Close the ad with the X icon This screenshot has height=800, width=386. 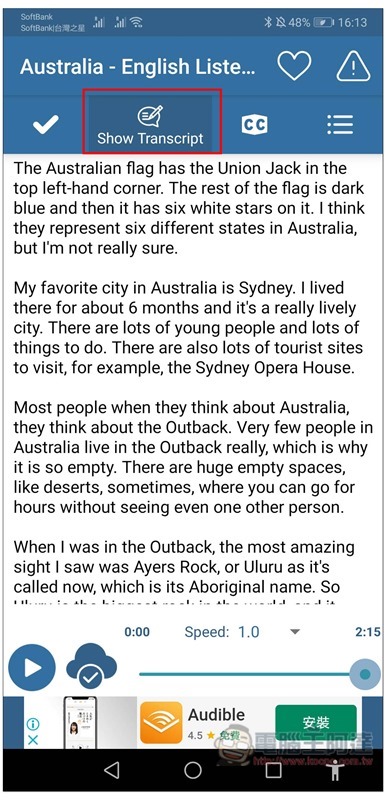click(x=33, y=739)
